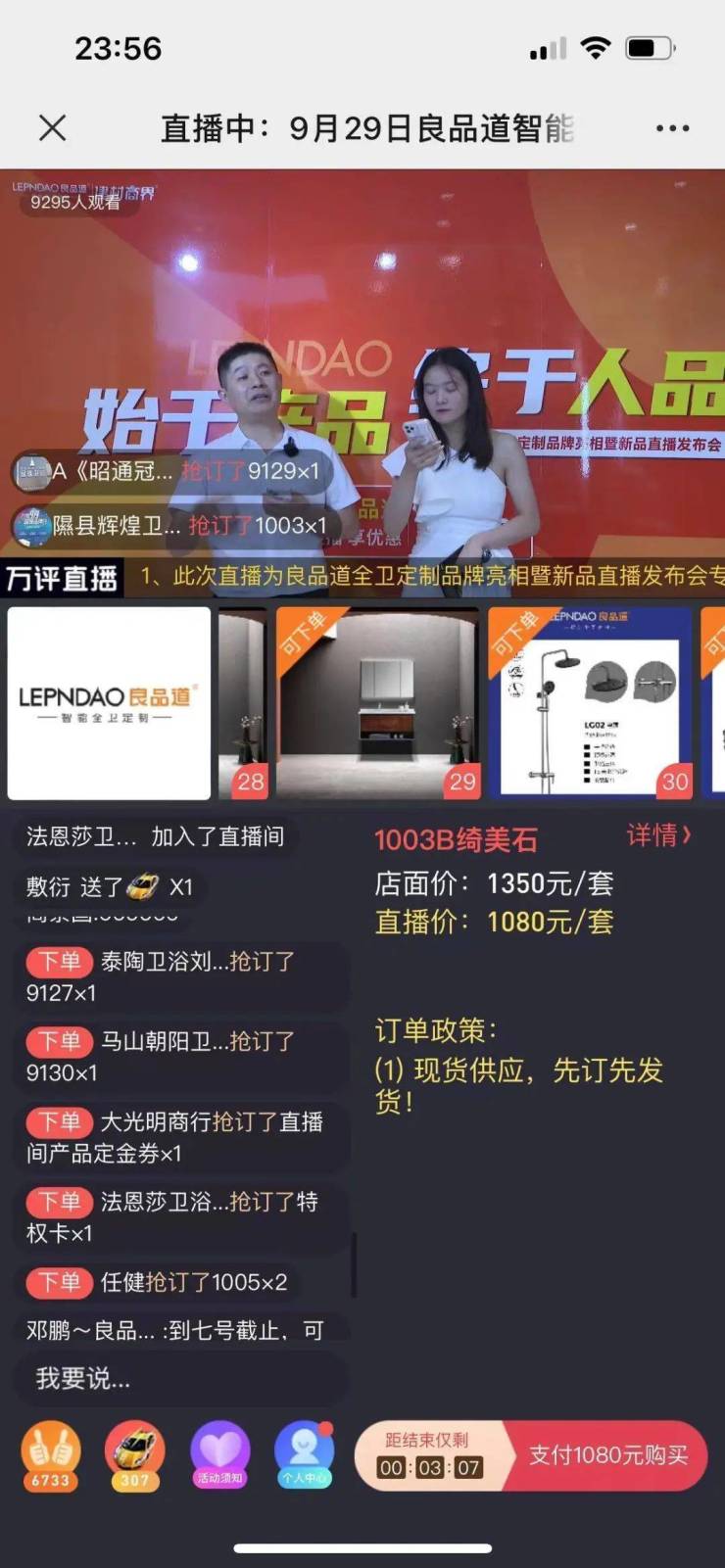The height and width of the screenshot is (1568, 725).
Task: Select product 28 thumbnail
Action: click(x=243, y=702)
